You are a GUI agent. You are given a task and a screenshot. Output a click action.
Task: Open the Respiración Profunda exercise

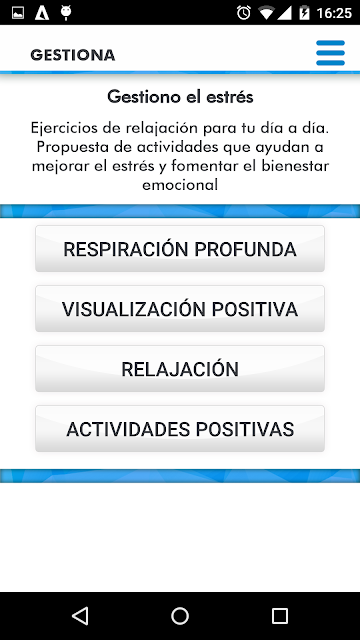coord(180,249)
